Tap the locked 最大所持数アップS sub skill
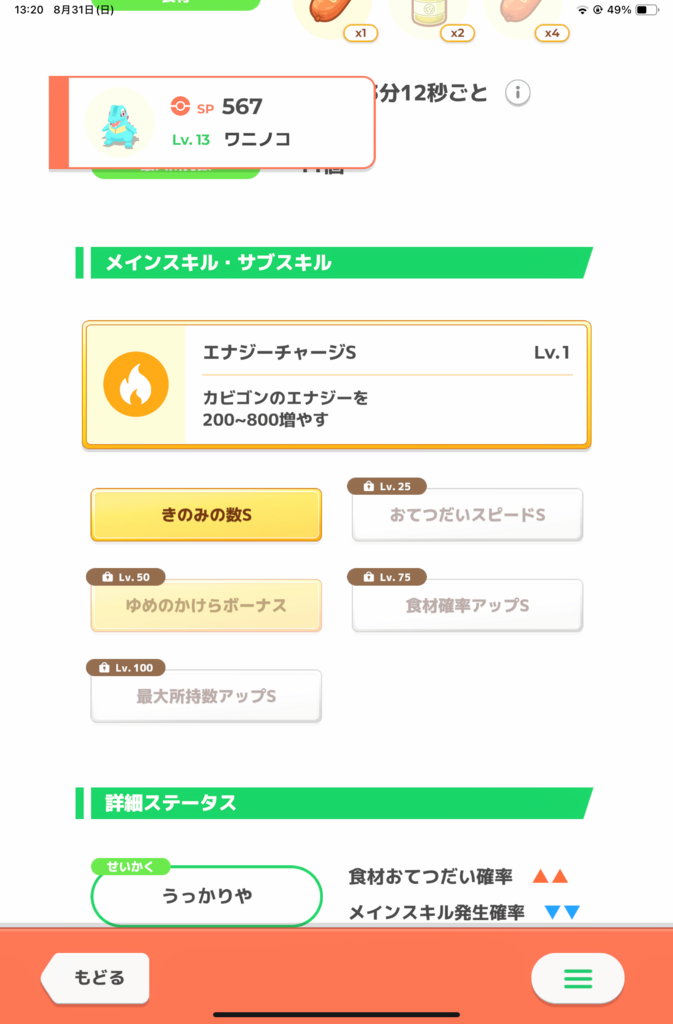Screen dimensions: 673x1024 (x=206, y=696)
